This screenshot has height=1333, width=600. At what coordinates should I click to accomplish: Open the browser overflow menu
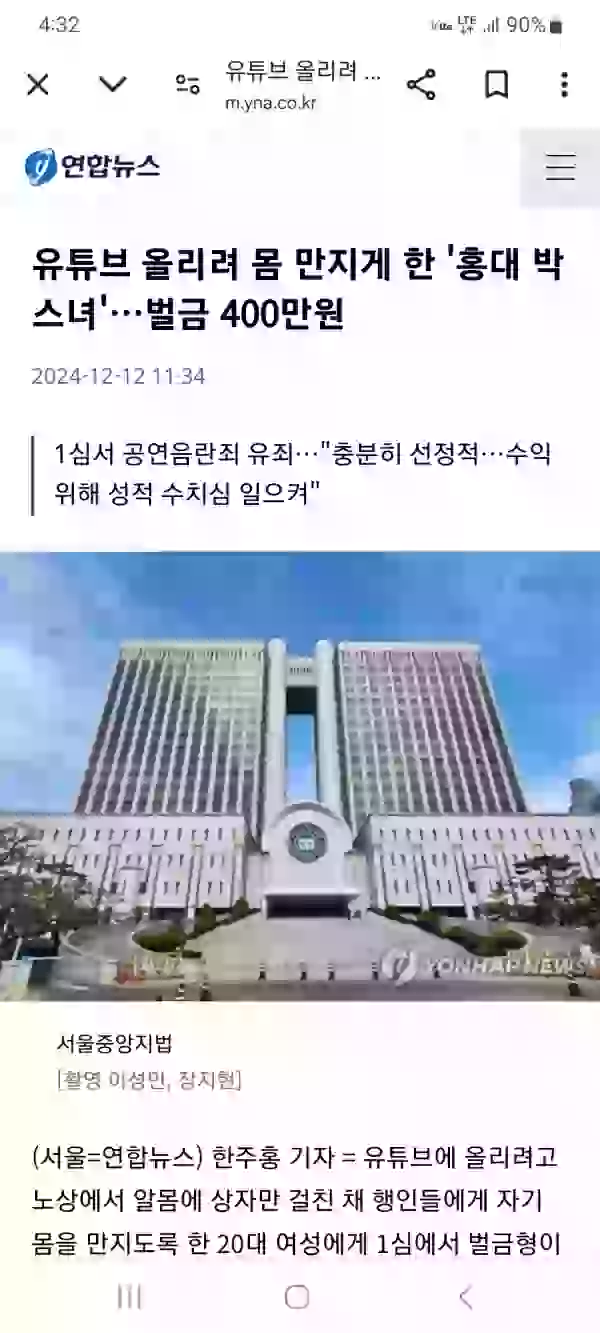click(565, 85)
